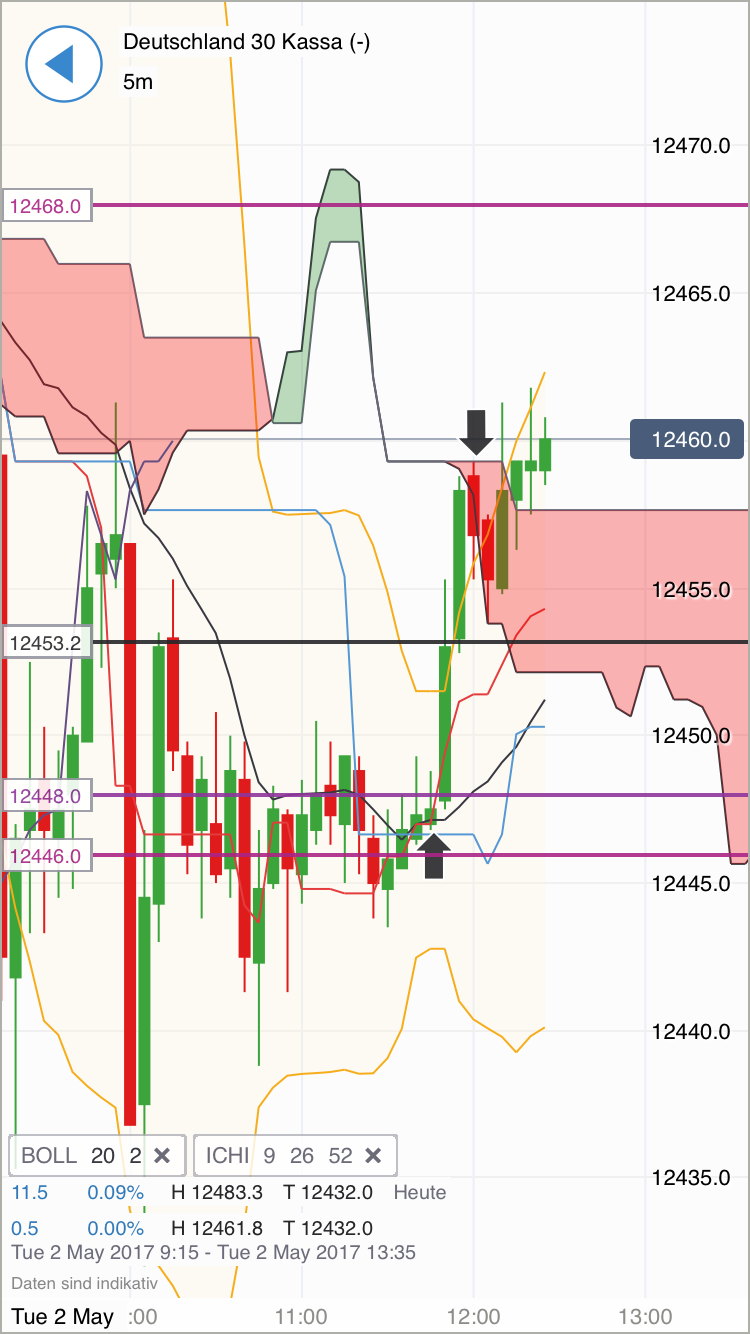Select the 12446.0 price level label
Screen dimensions: 750x1334
(x=47, y=856)
